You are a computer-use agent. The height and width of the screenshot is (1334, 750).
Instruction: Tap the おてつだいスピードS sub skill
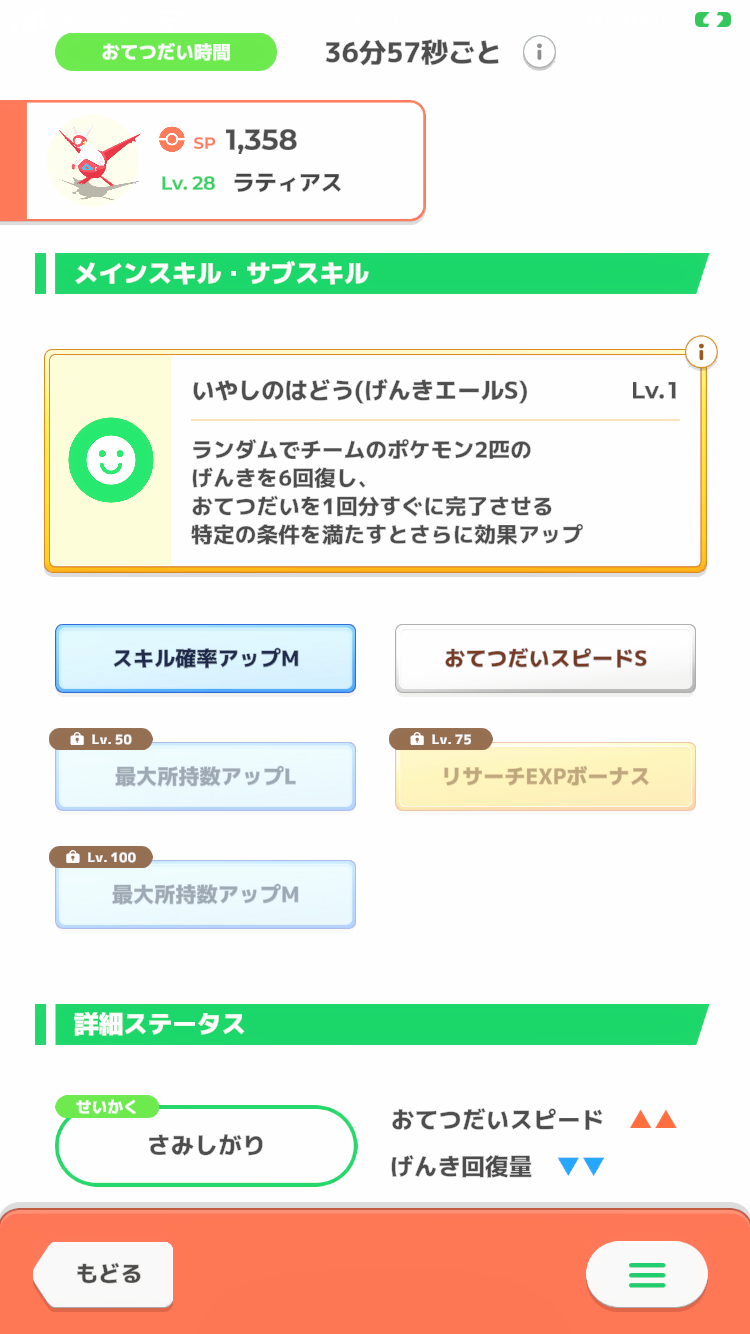pyautogui.click(x=545, y=659)
